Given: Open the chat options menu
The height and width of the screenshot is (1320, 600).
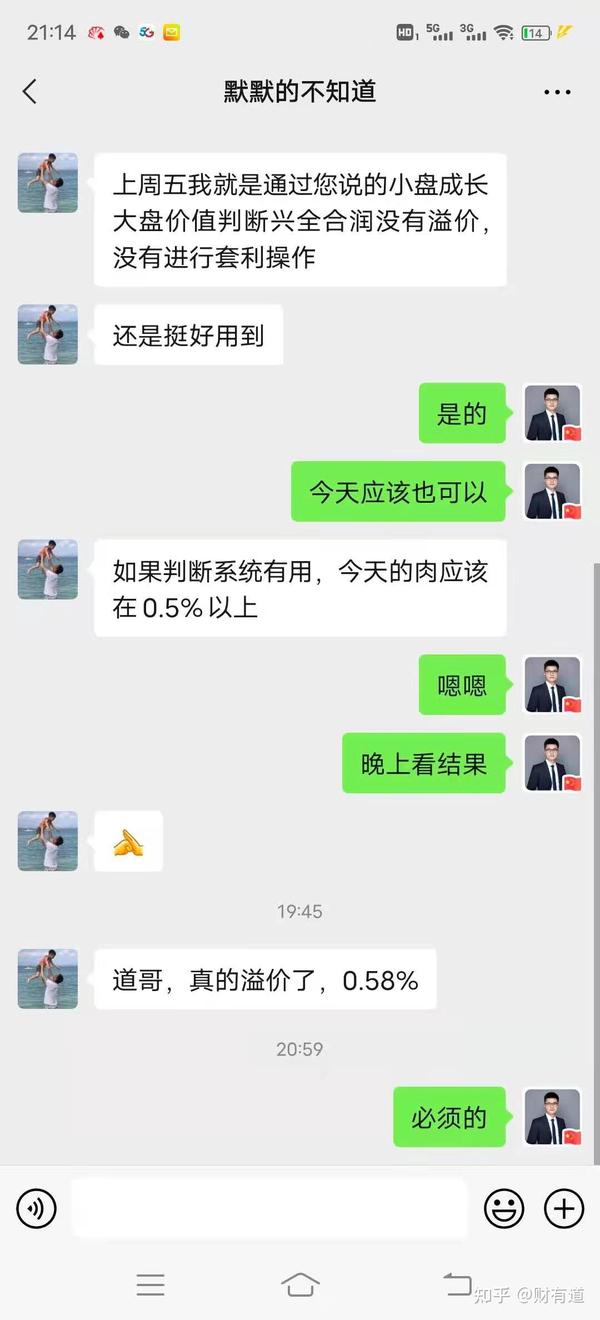Looking at the screenshot, I should [557, 92].
